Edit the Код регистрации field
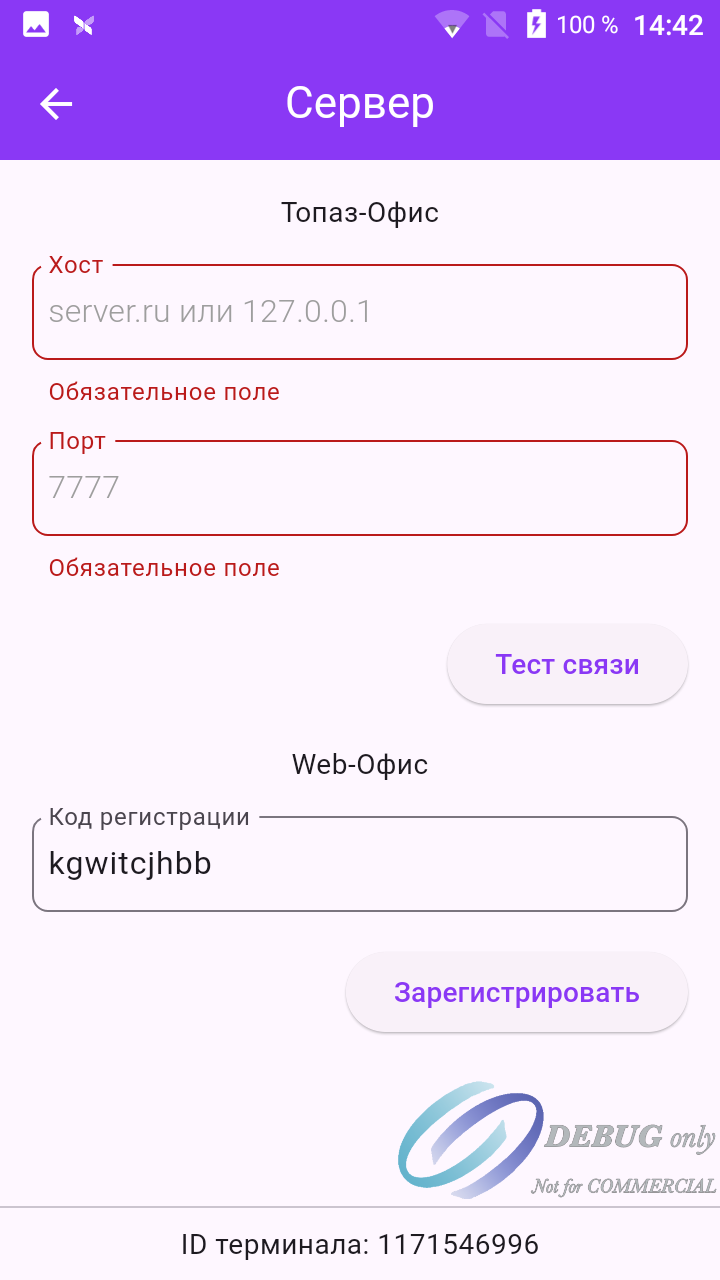This screenshot has height=1280, width=720. point(360,864)
